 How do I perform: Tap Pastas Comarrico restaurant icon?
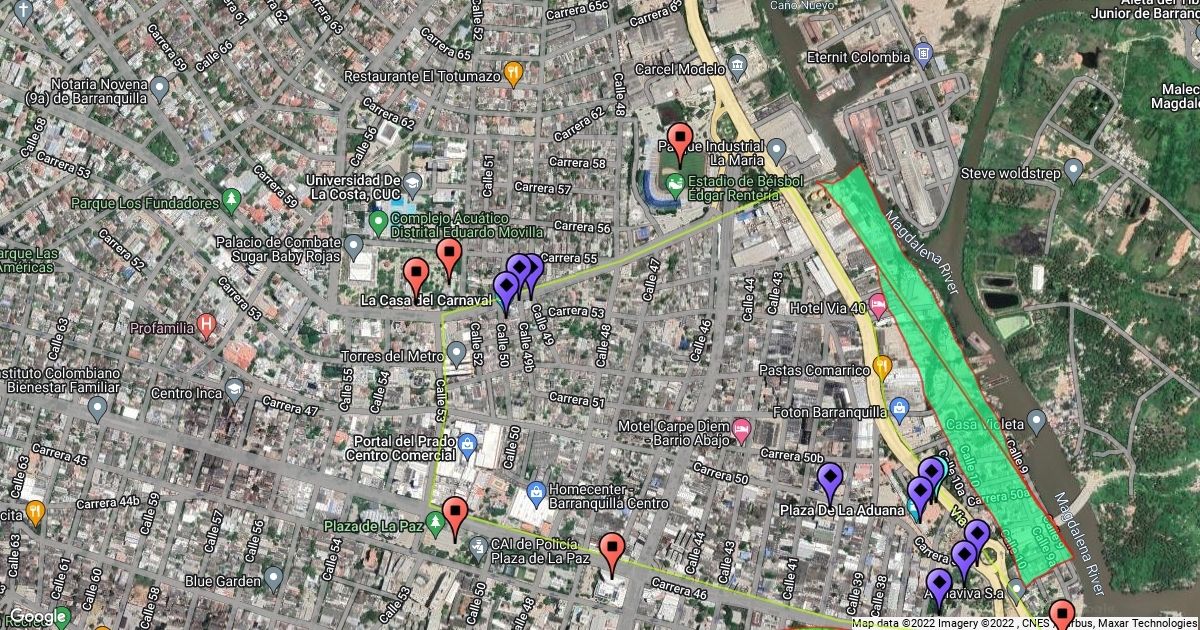[882, 366]
